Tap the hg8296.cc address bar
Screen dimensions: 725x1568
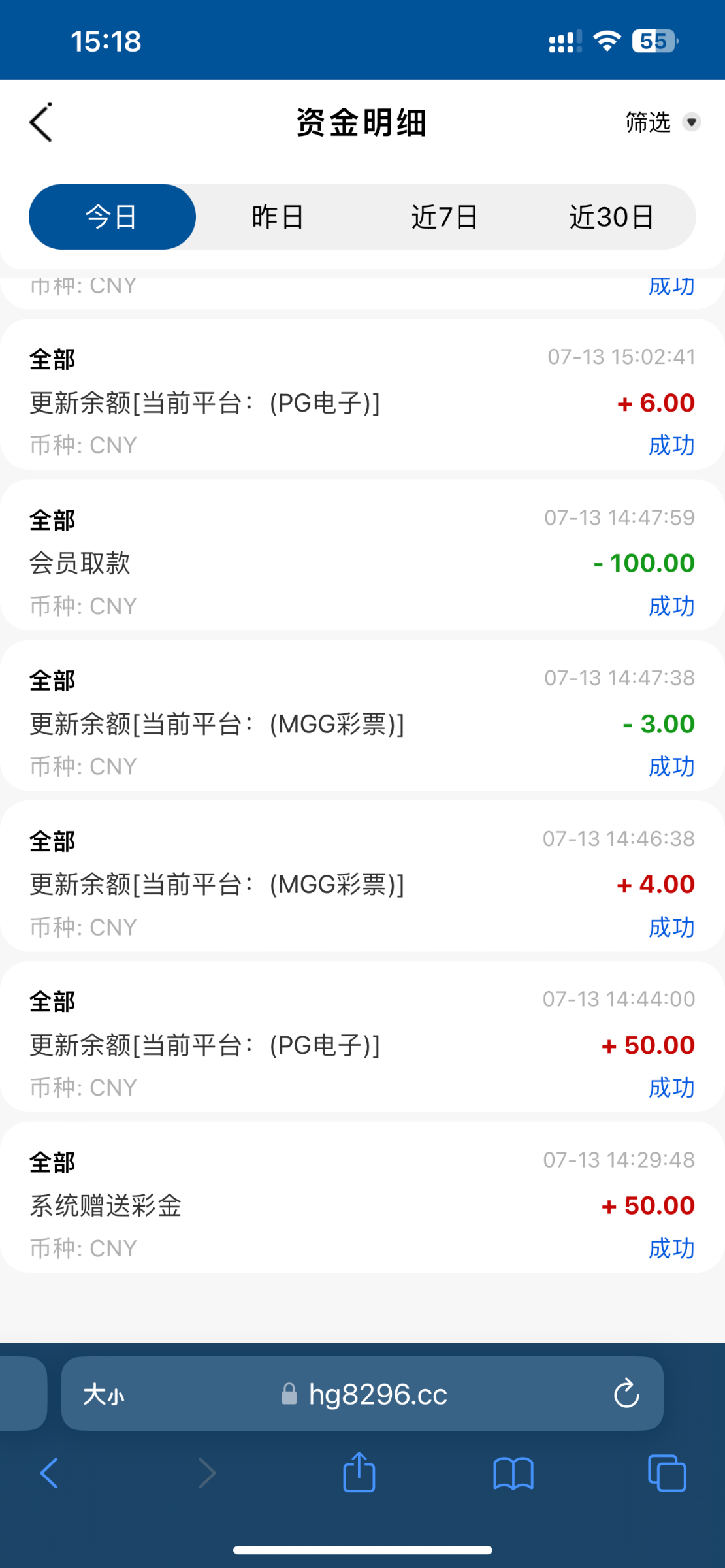pyautogui.click(x=362, y=1394)
